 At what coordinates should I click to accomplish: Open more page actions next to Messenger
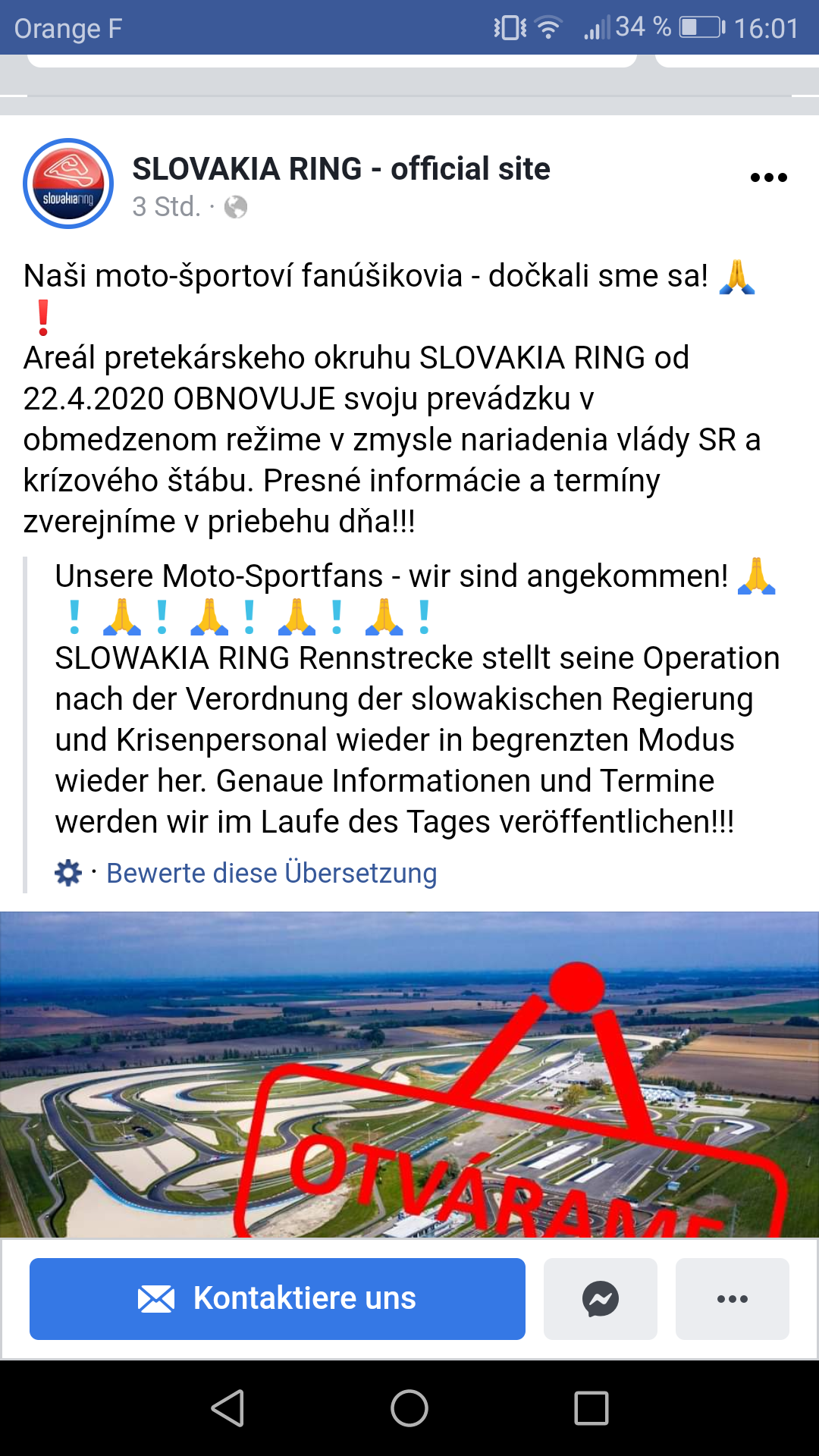732,1298
